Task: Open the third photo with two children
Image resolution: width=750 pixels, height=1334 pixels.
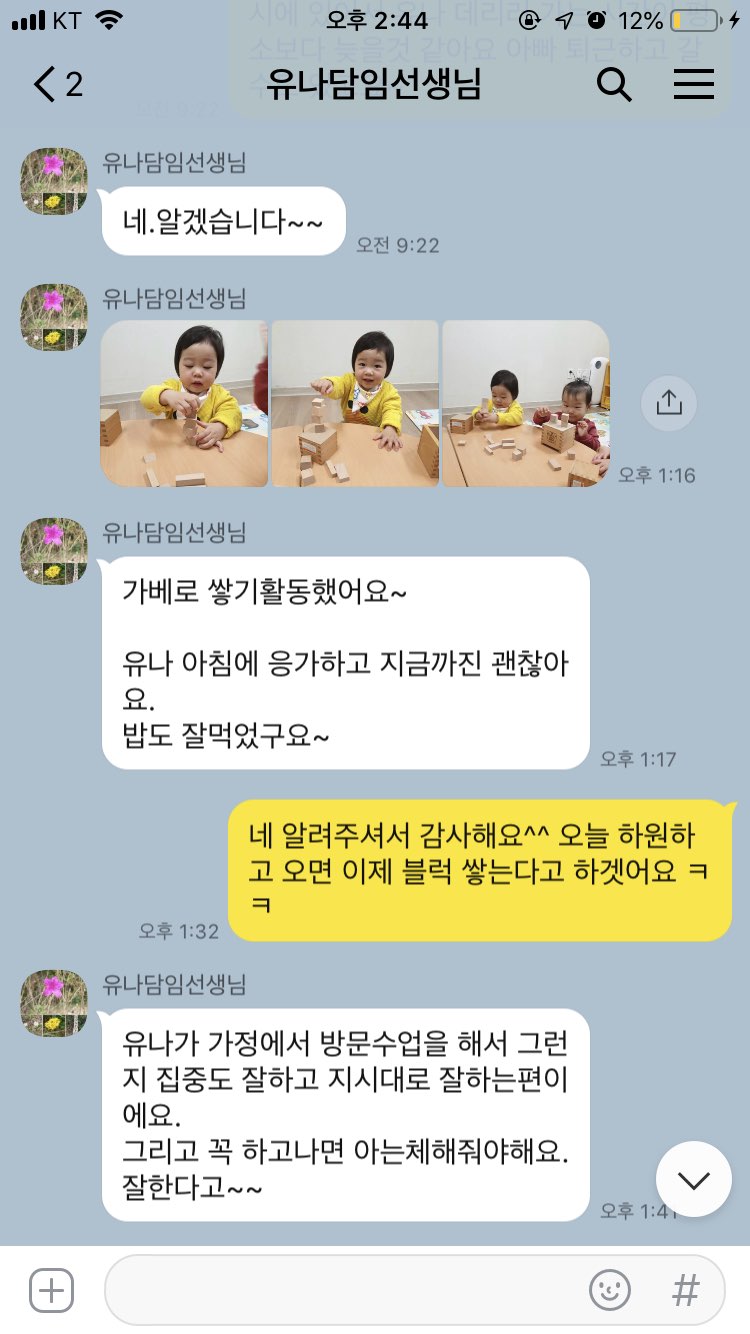Action: 526,404
